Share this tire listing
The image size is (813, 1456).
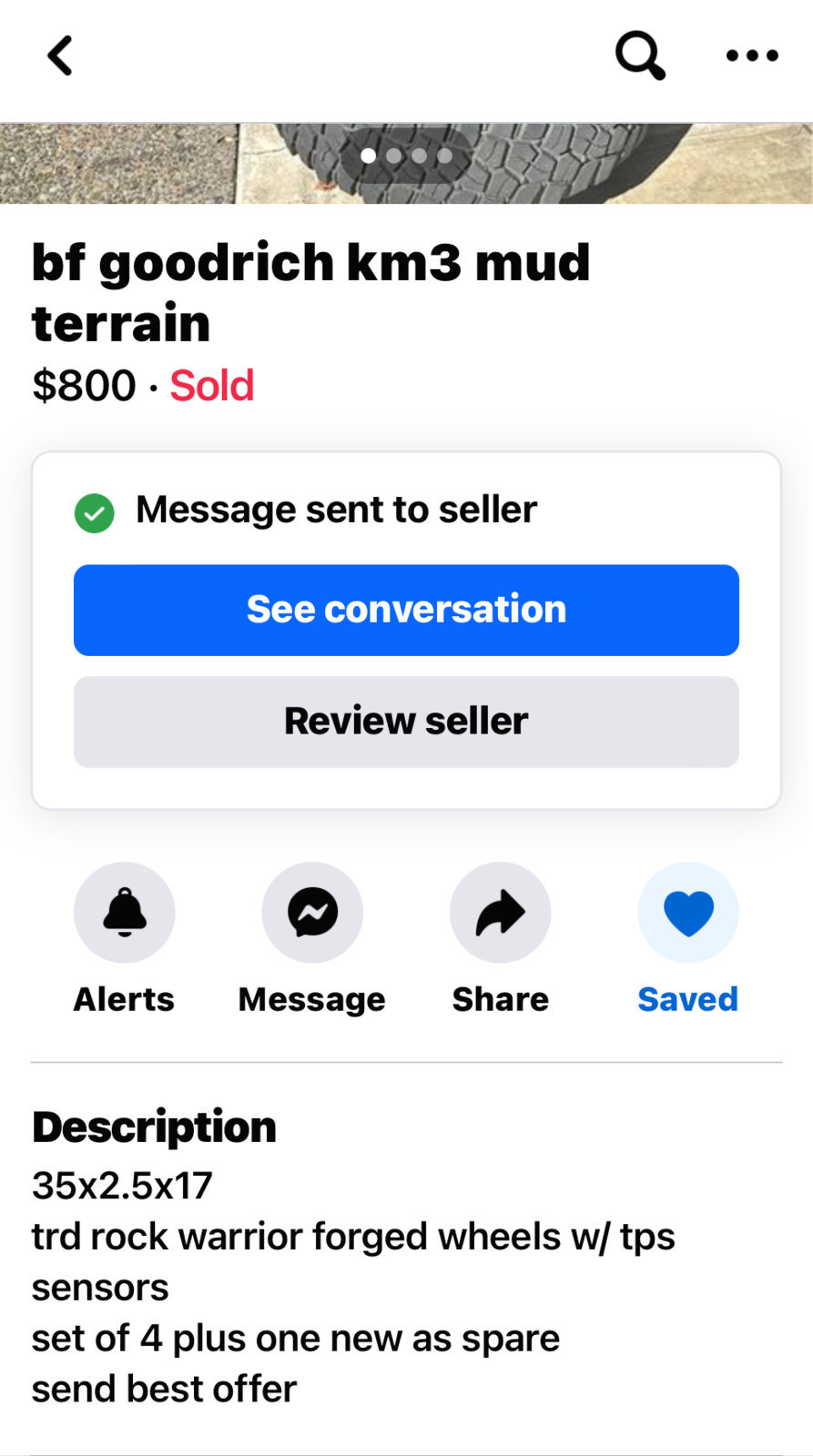point(501,913)
